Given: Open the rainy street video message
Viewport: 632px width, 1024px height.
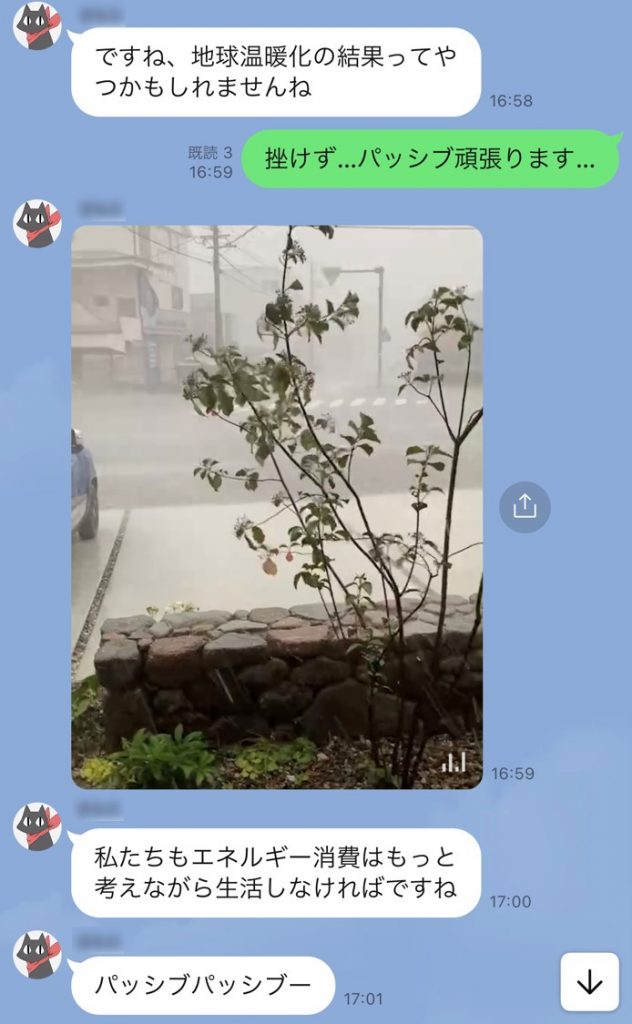Looking at the screenshot, I should click(277, 506).
